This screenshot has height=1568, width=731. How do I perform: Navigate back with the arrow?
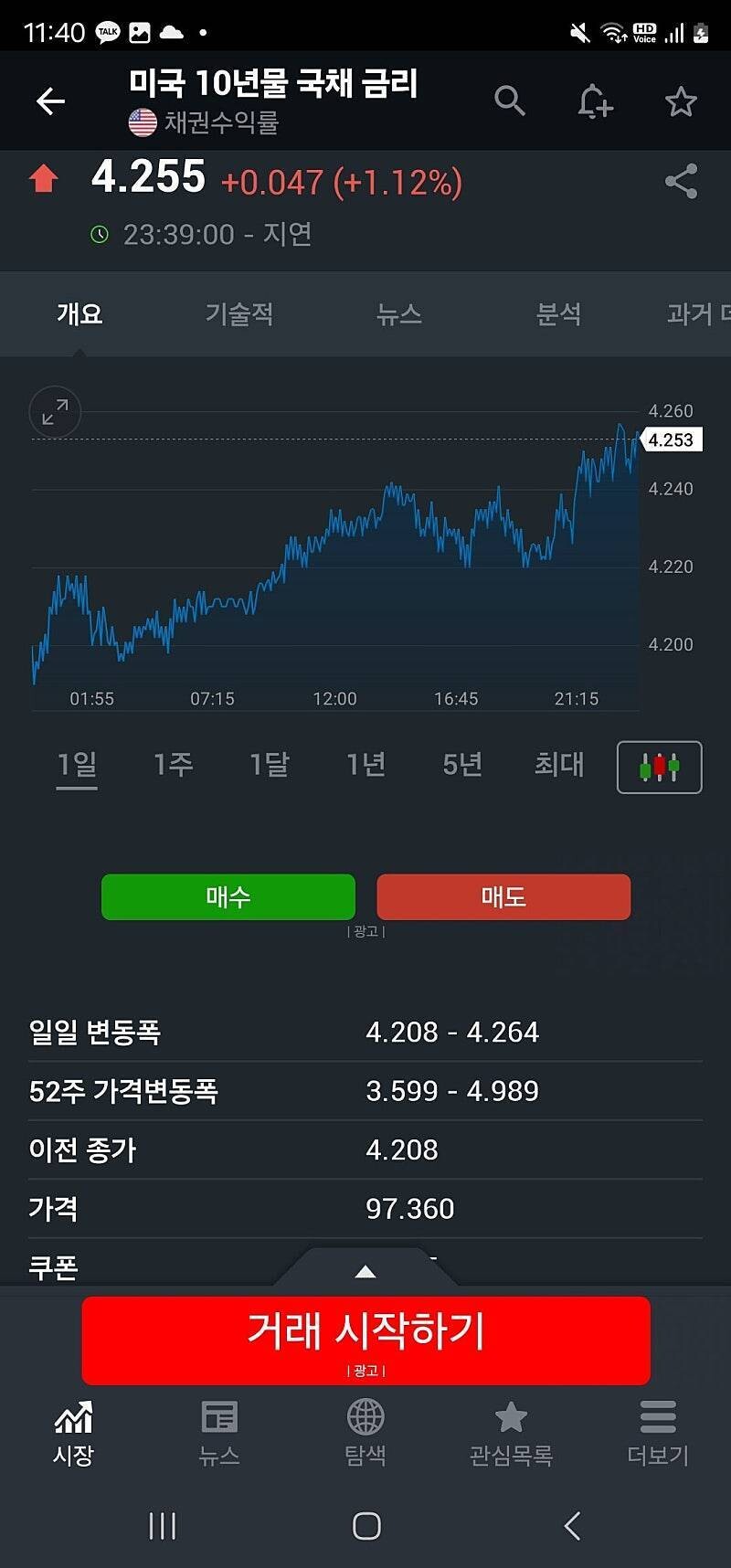51,101
